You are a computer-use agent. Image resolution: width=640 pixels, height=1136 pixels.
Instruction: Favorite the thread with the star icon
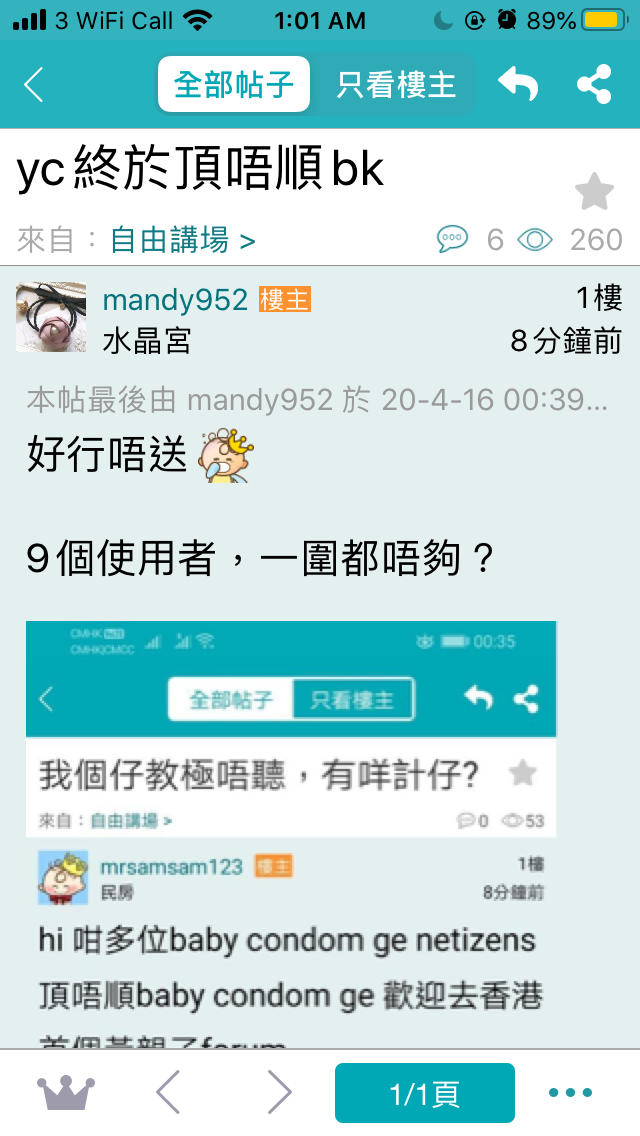pyautogui.click(x=594, y=191)
